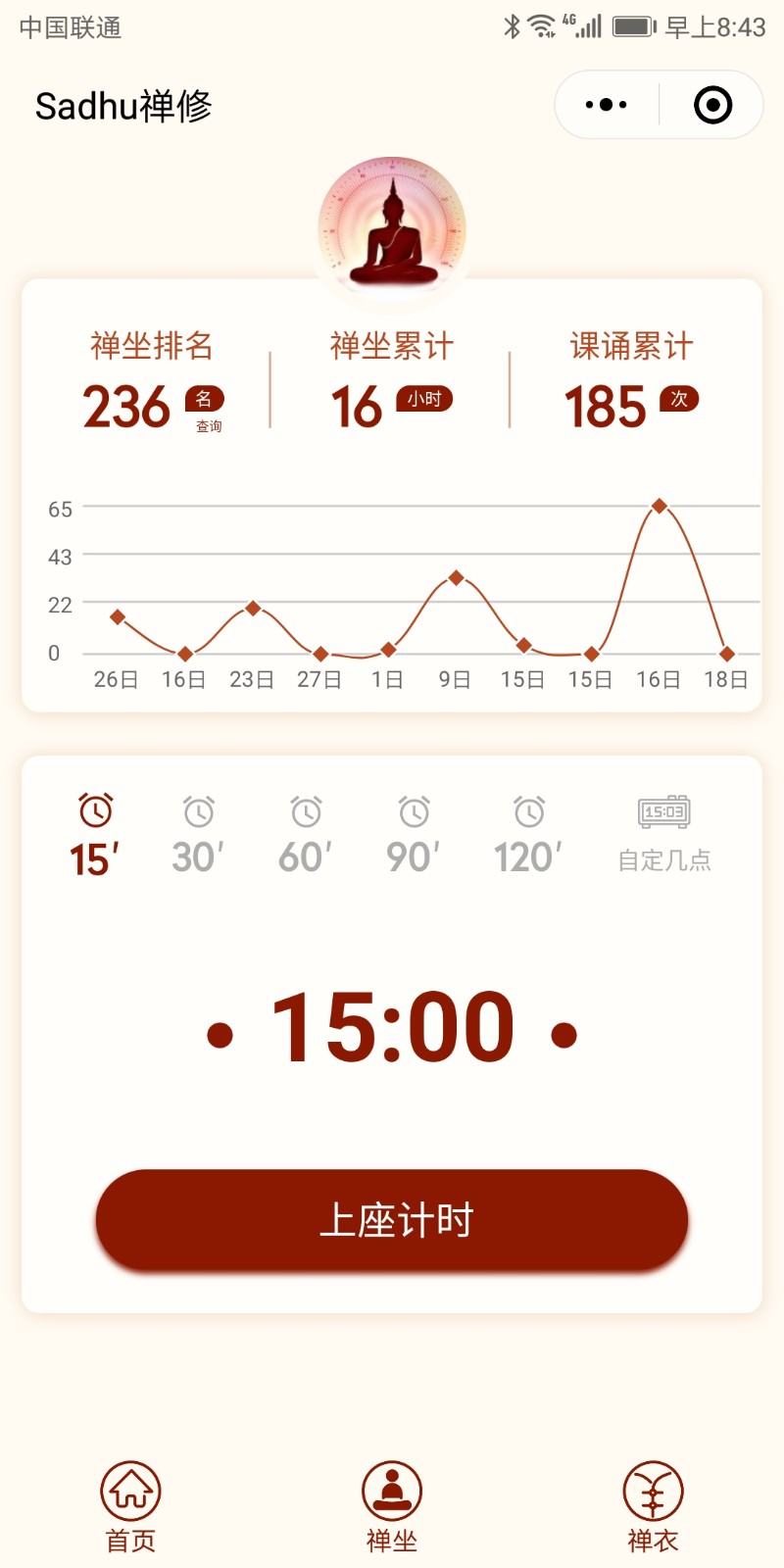The image size is (784, 1568).
Task: Set the timer to 120 minutes
Action: [528, 836]
